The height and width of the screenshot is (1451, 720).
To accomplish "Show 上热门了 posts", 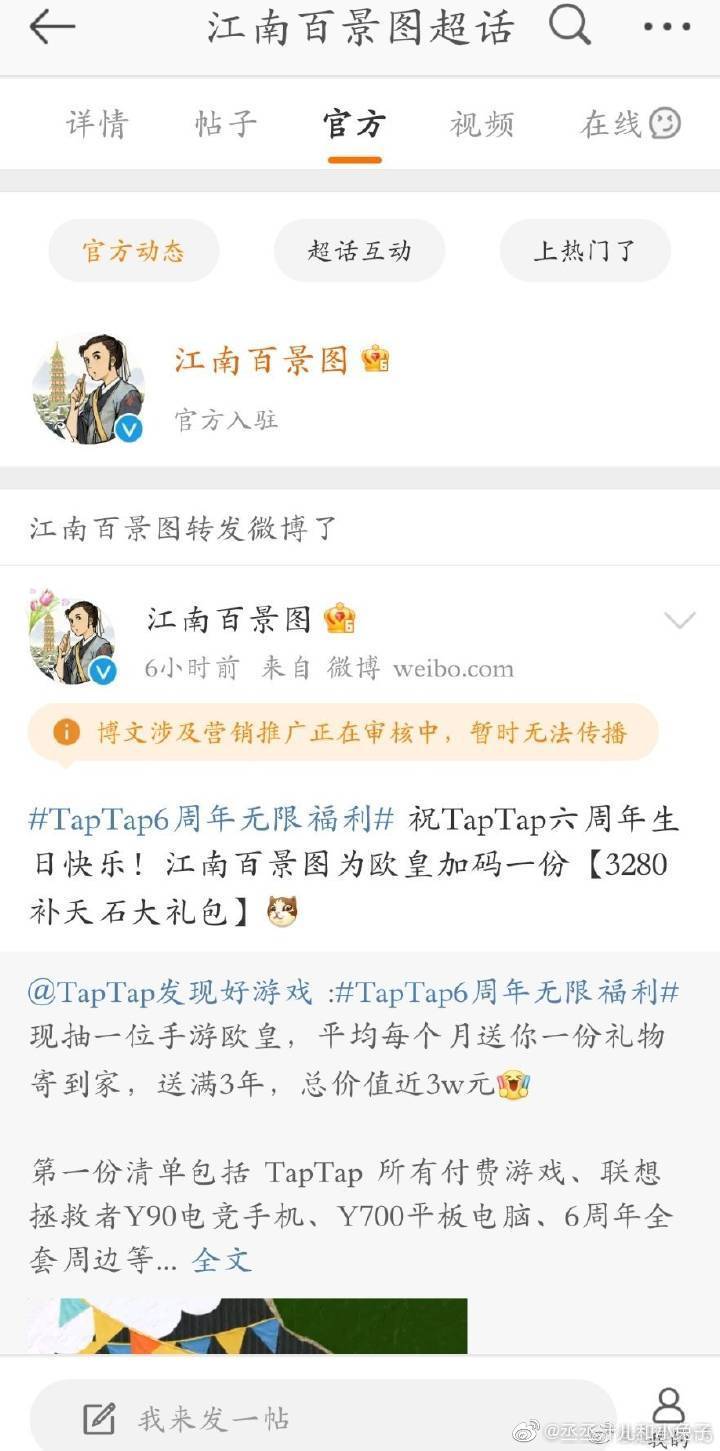I will pos(585,250).
